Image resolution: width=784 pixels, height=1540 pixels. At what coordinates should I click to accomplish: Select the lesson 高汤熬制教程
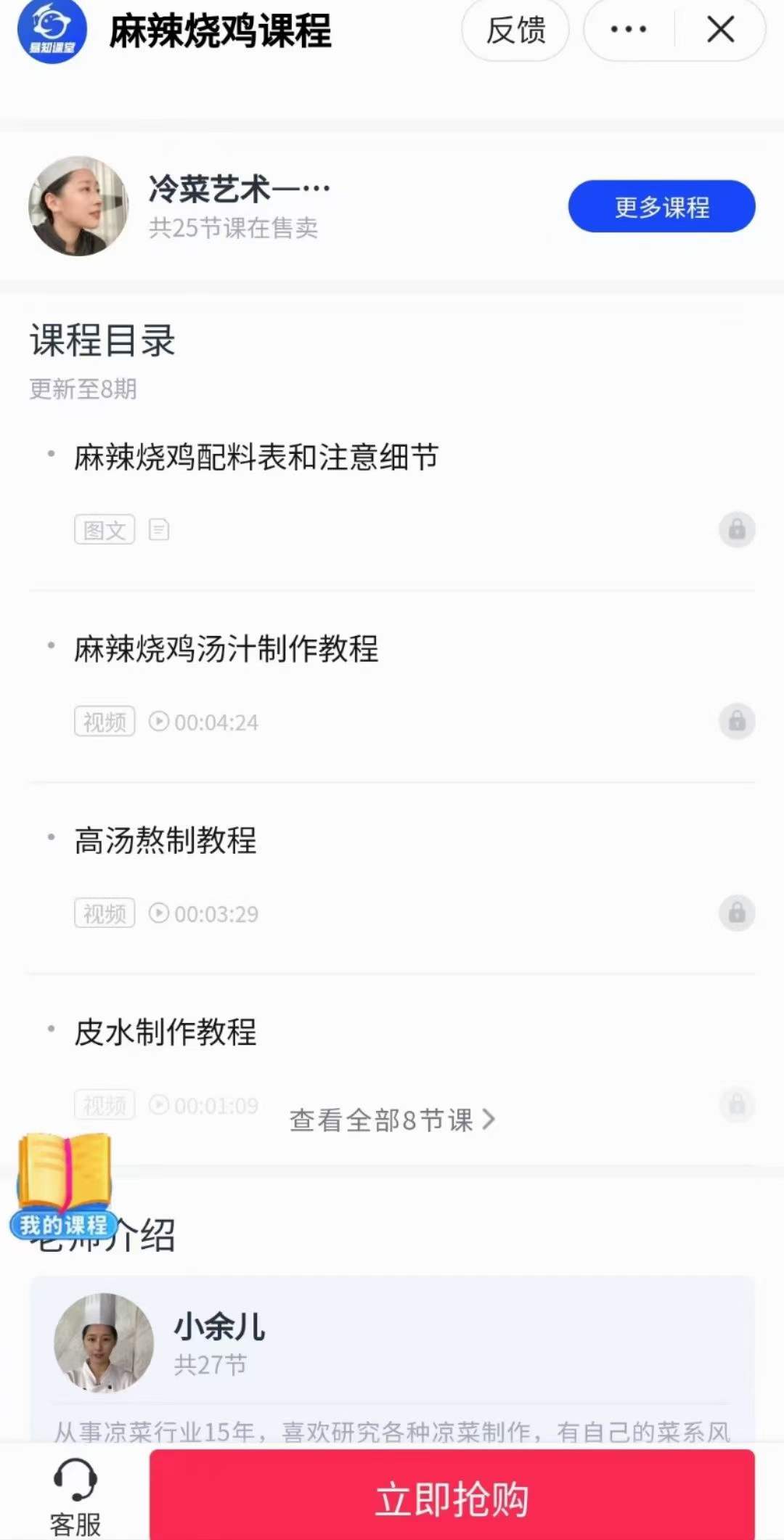point(166,842)
